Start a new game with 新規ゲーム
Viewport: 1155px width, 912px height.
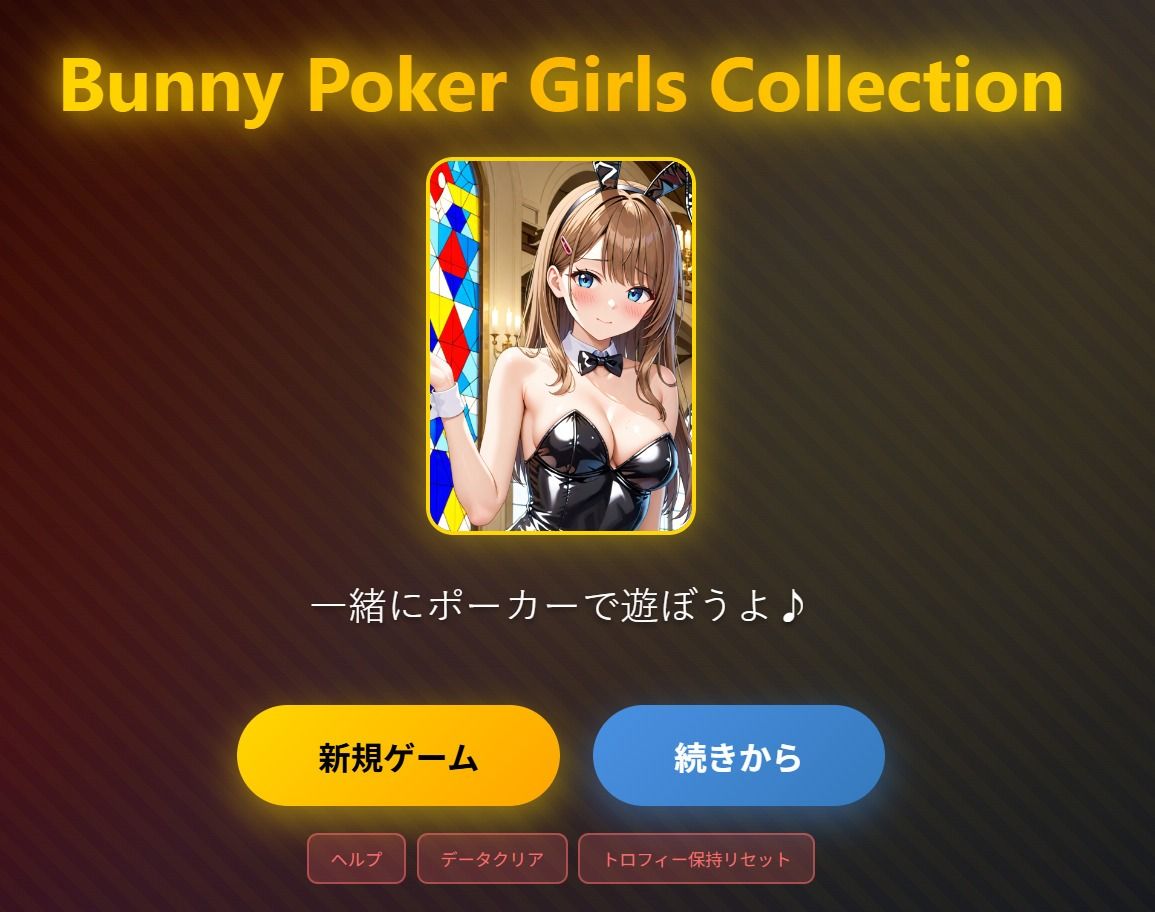398,756
